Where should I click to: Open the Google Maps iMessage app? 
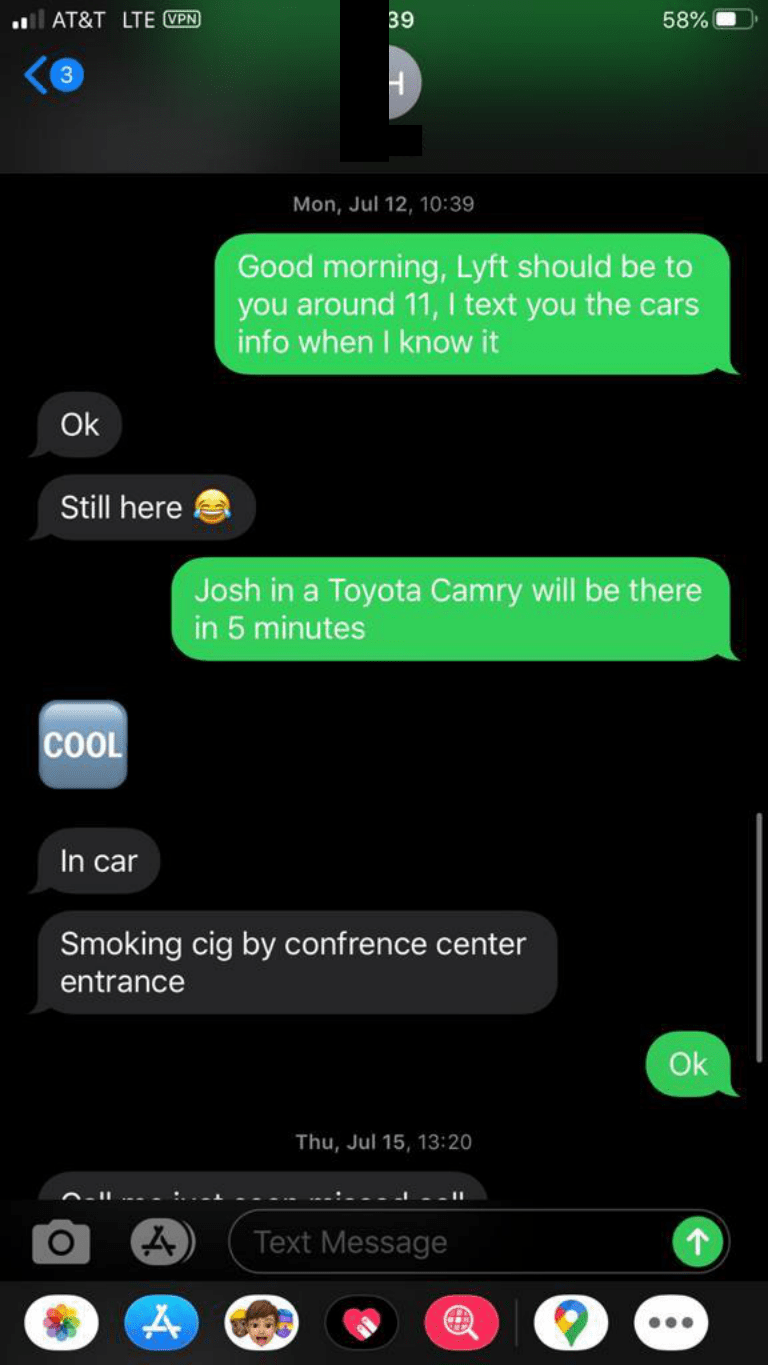(x=571, y=1324)
